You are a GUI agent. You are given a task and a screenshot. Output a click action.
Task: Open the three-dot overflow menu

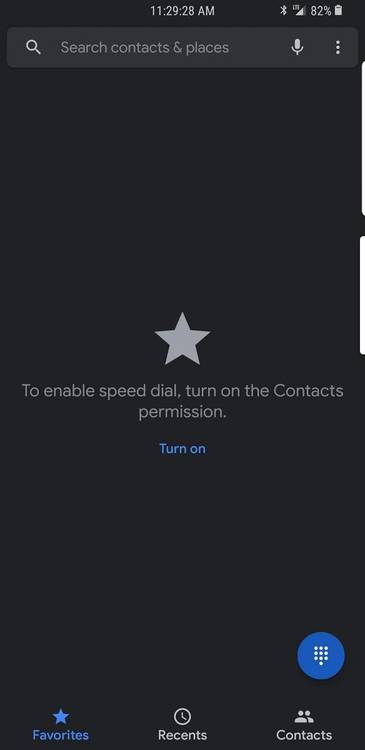(338, 47)
